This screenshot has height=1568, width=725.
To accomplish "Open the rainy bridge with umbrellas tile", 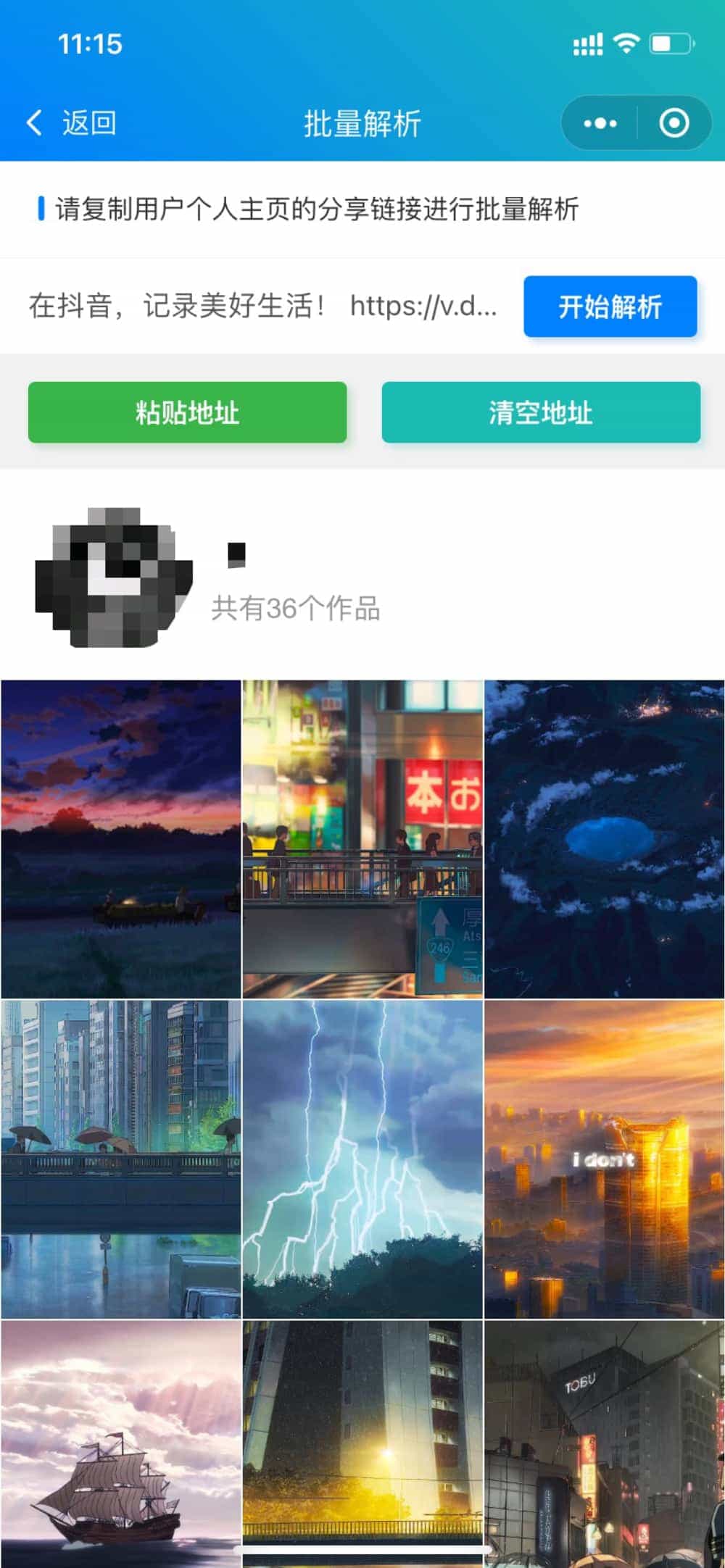I will (x=121, y=1159).
